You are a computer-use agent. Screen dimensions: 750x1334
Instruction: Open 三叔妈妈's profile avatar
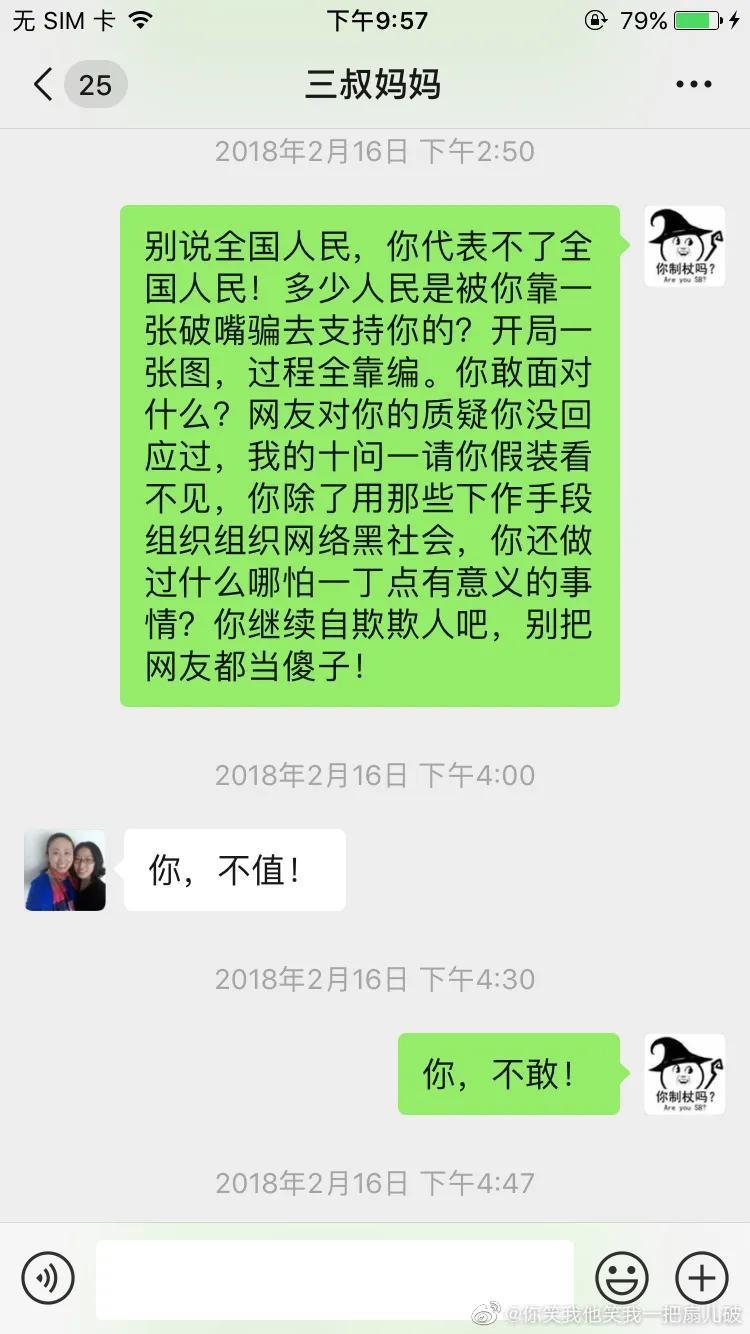pos(65,870)
